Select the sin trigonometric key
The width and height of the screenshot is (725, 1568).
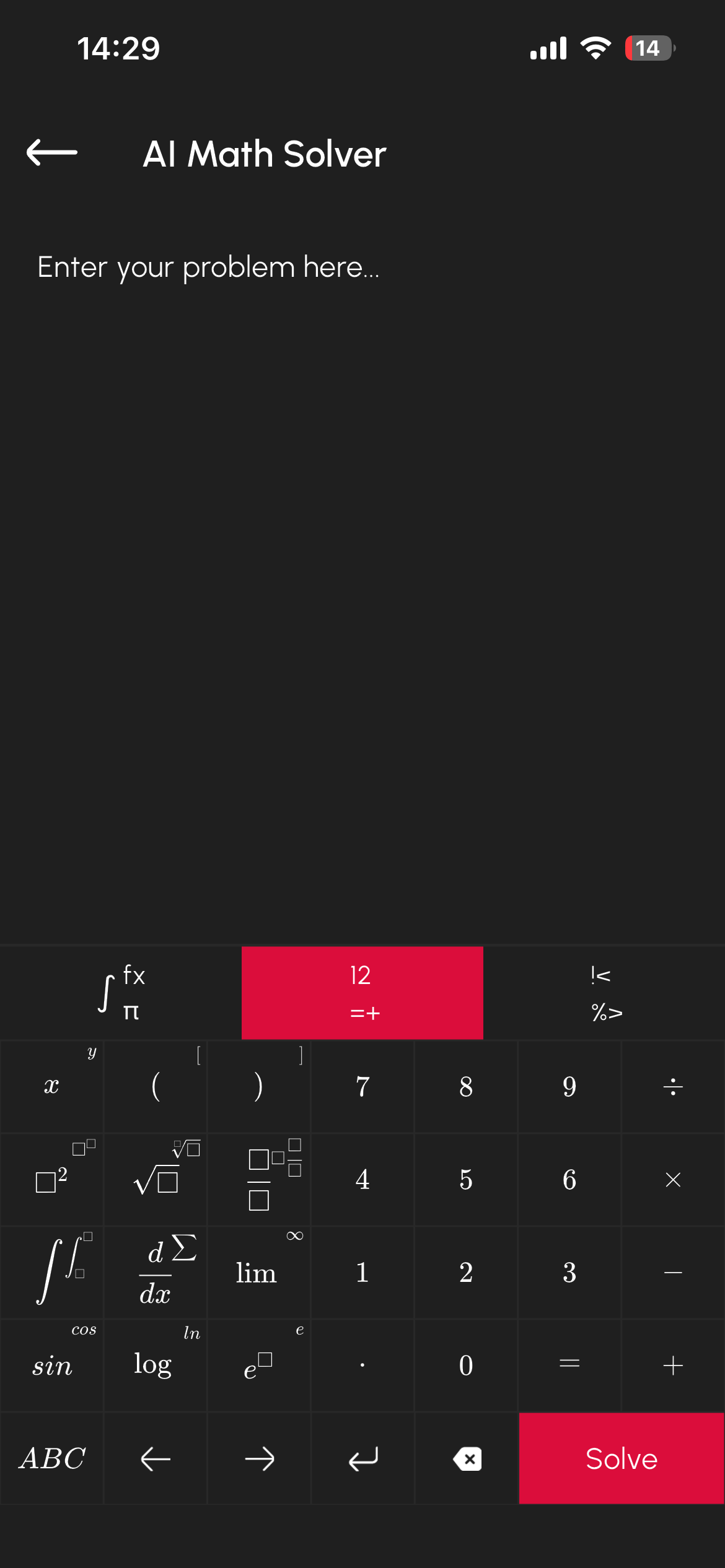click(x=52, y=1366)
